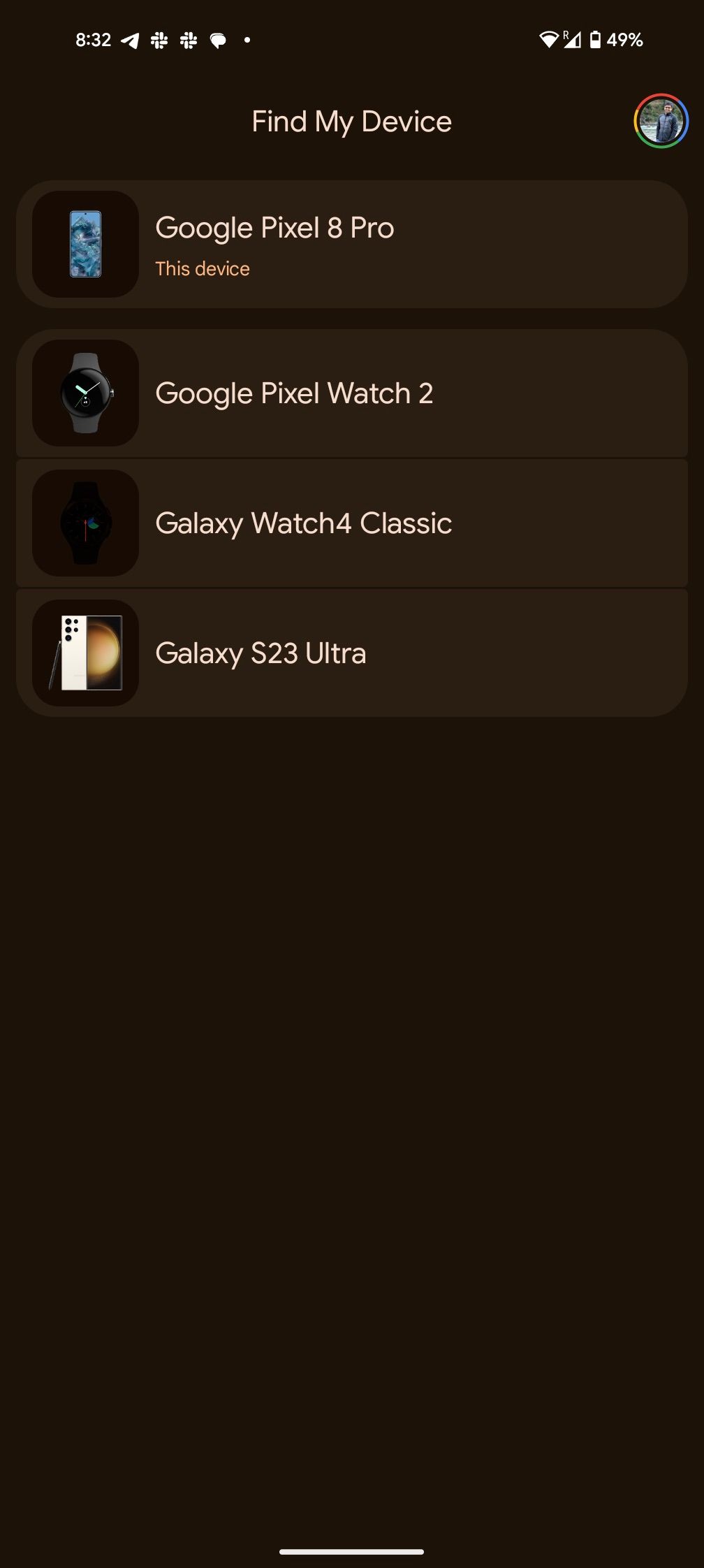Screen dimensions: 704x1568
Task: Tap the clock showing 8:32
Action: (94, 40)
